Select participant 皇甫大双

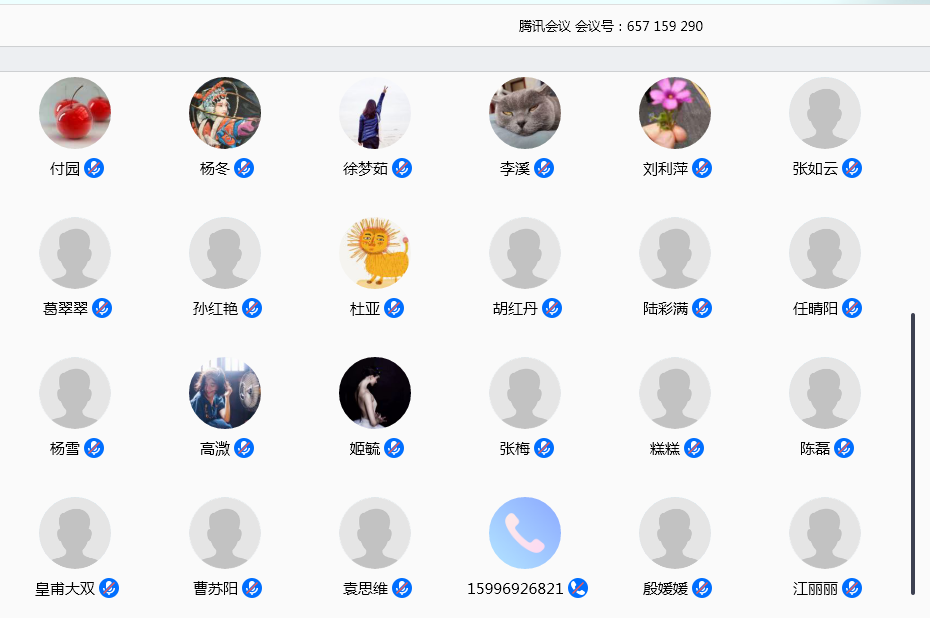(x=75, y=533)
